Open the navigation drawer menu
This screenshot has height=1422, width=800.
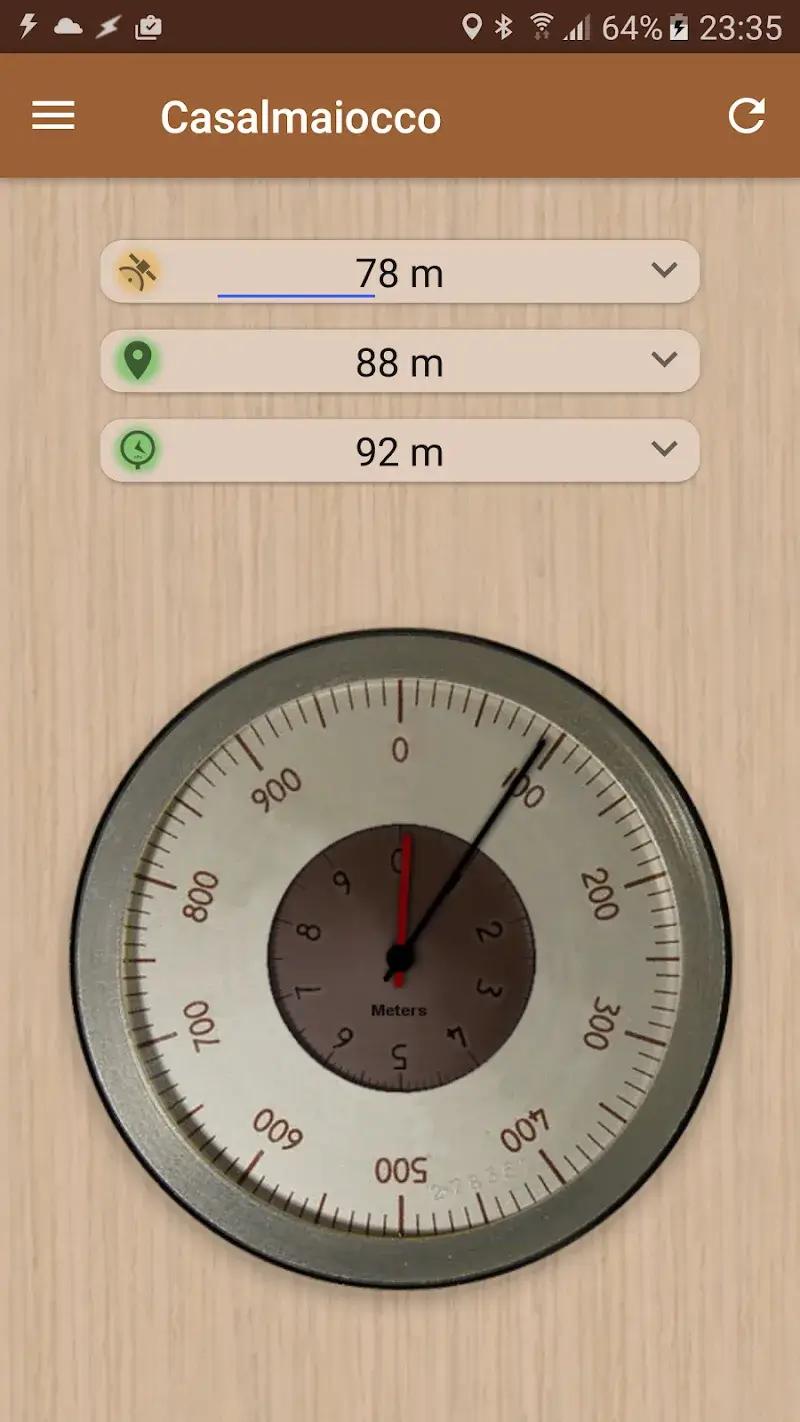tap(52, 116)
